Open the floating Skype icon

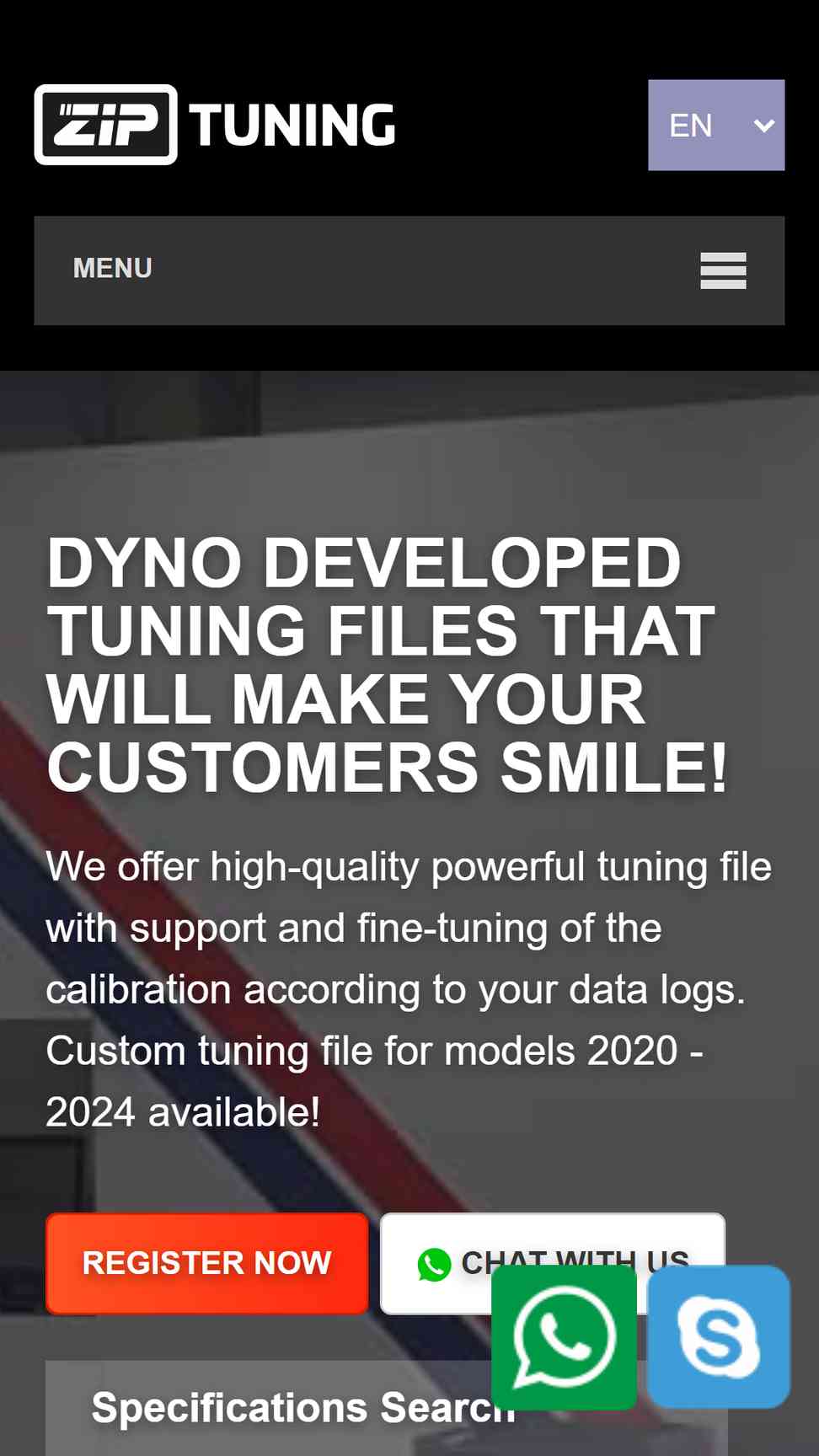click(x=719, y=1337)
